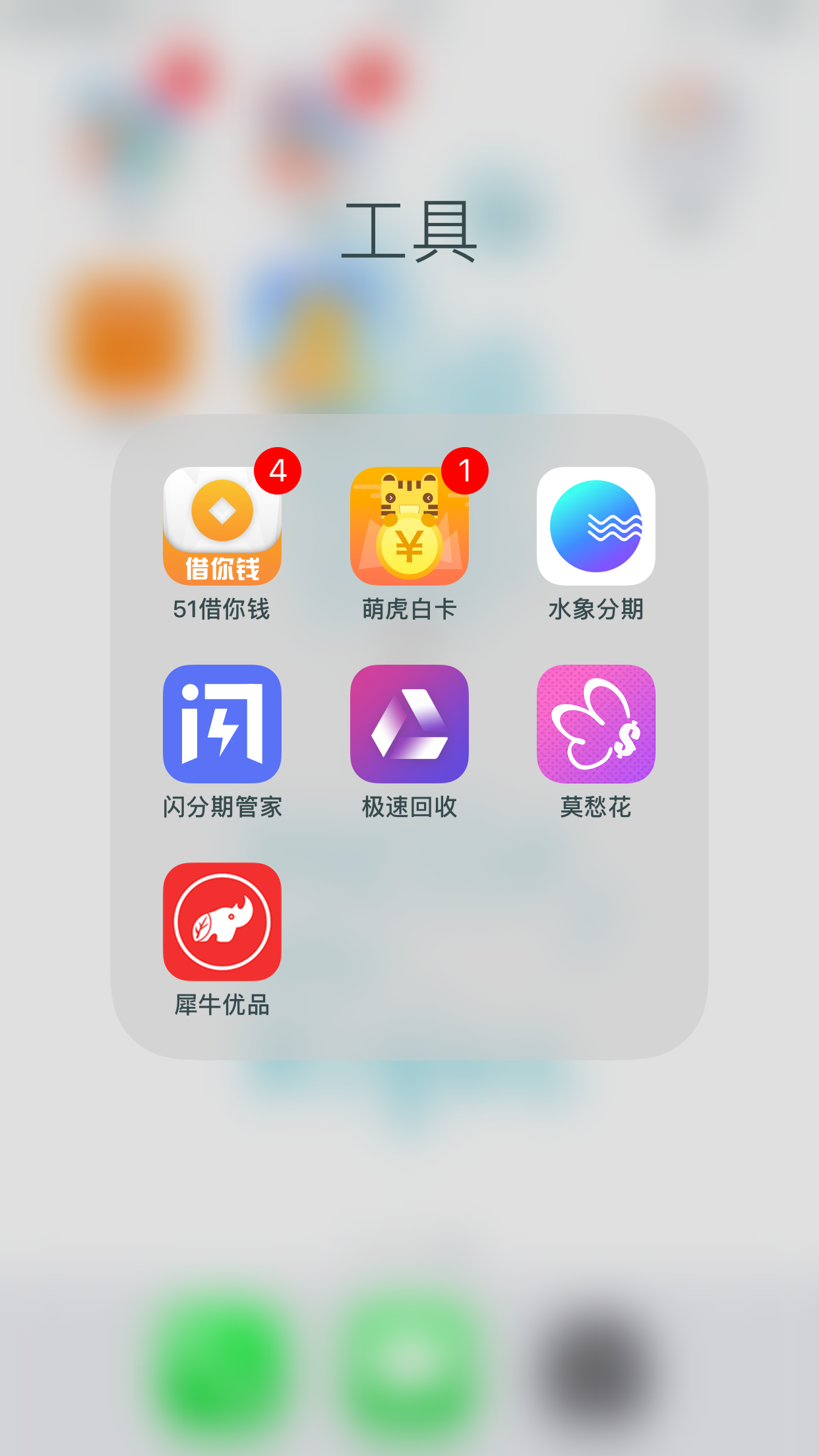Open the 51借你钱 app
This screenshot has height=1456, width=819.
click(x=222, y=526)
